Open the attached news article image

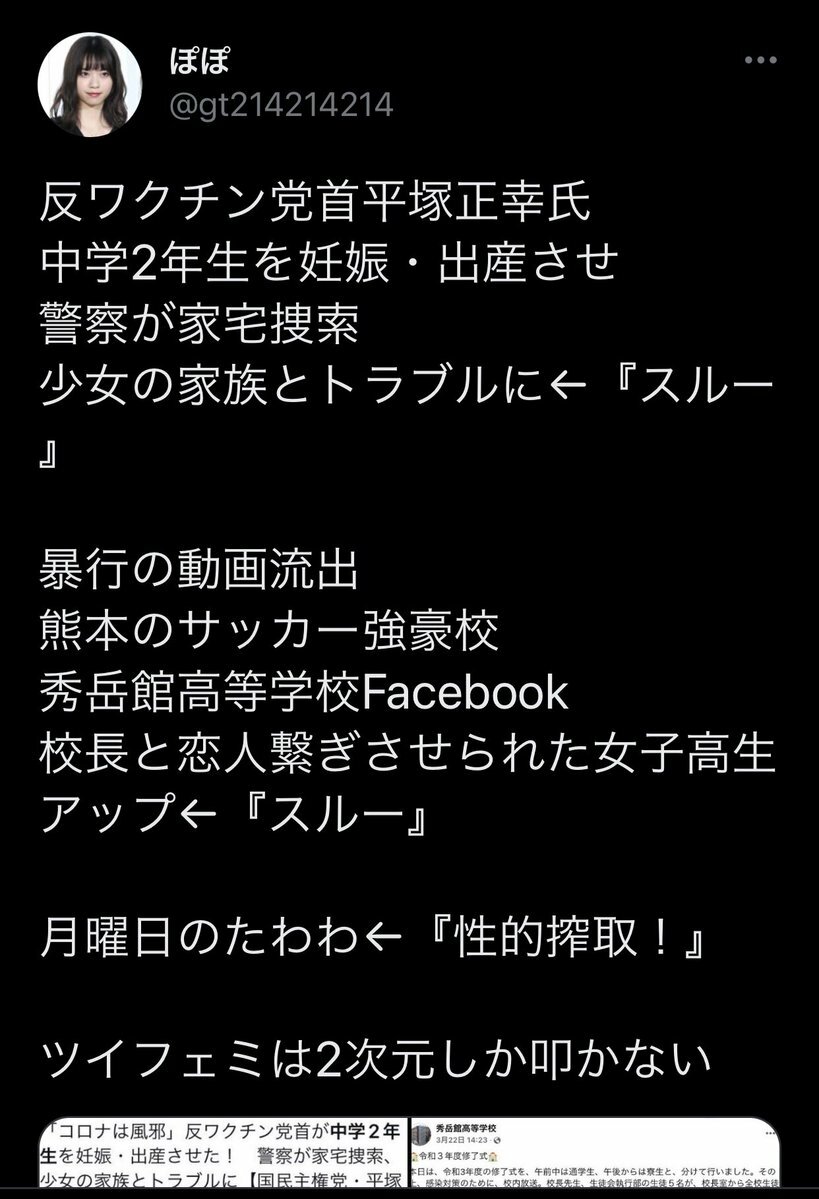point(223,1158)
